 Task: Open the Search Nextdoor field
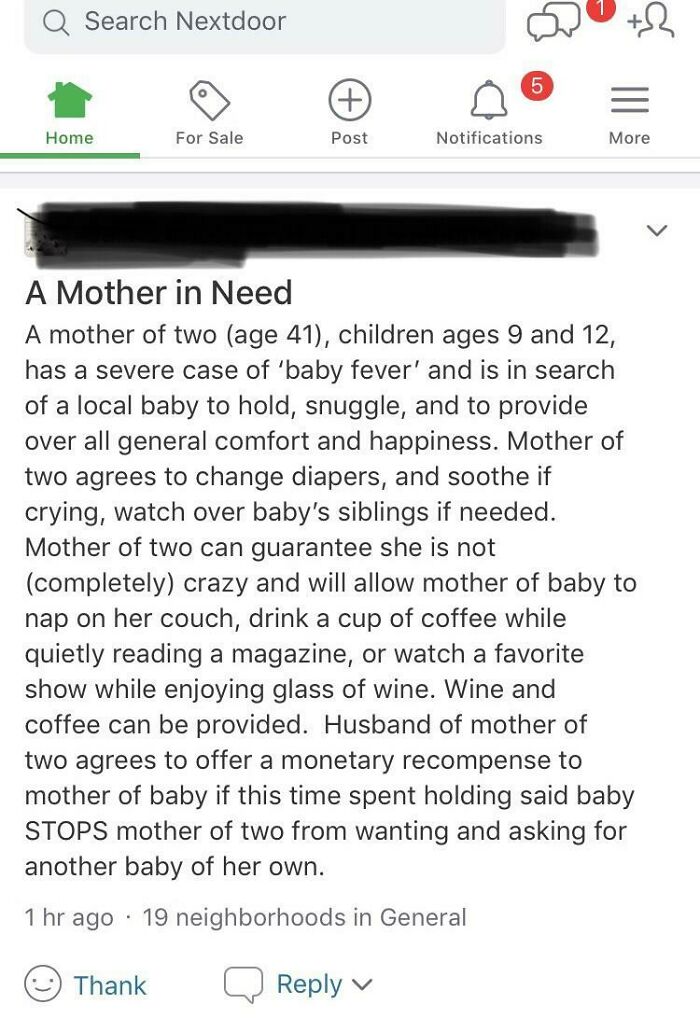[x=265, y=22]
